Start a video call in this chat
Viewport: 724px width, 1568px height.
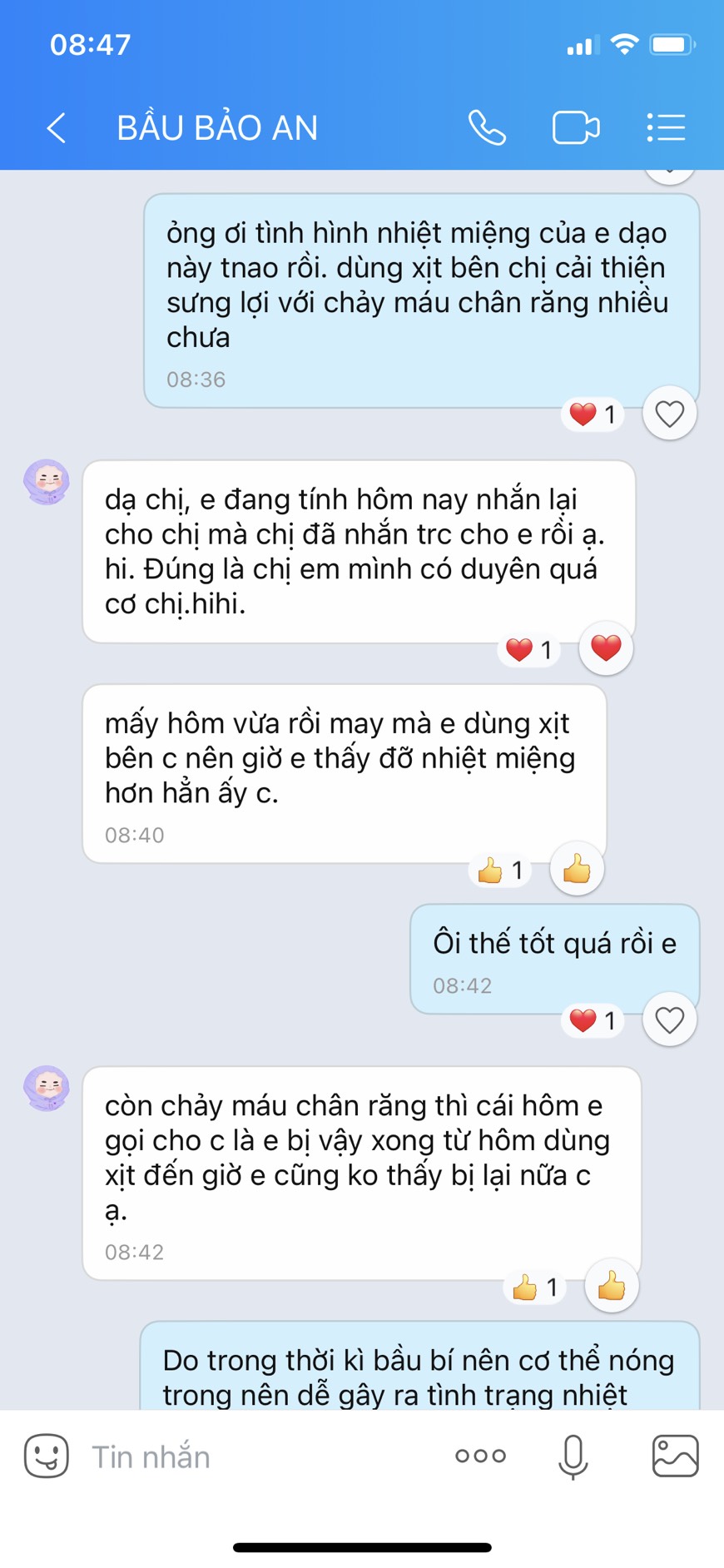point(576,128)
